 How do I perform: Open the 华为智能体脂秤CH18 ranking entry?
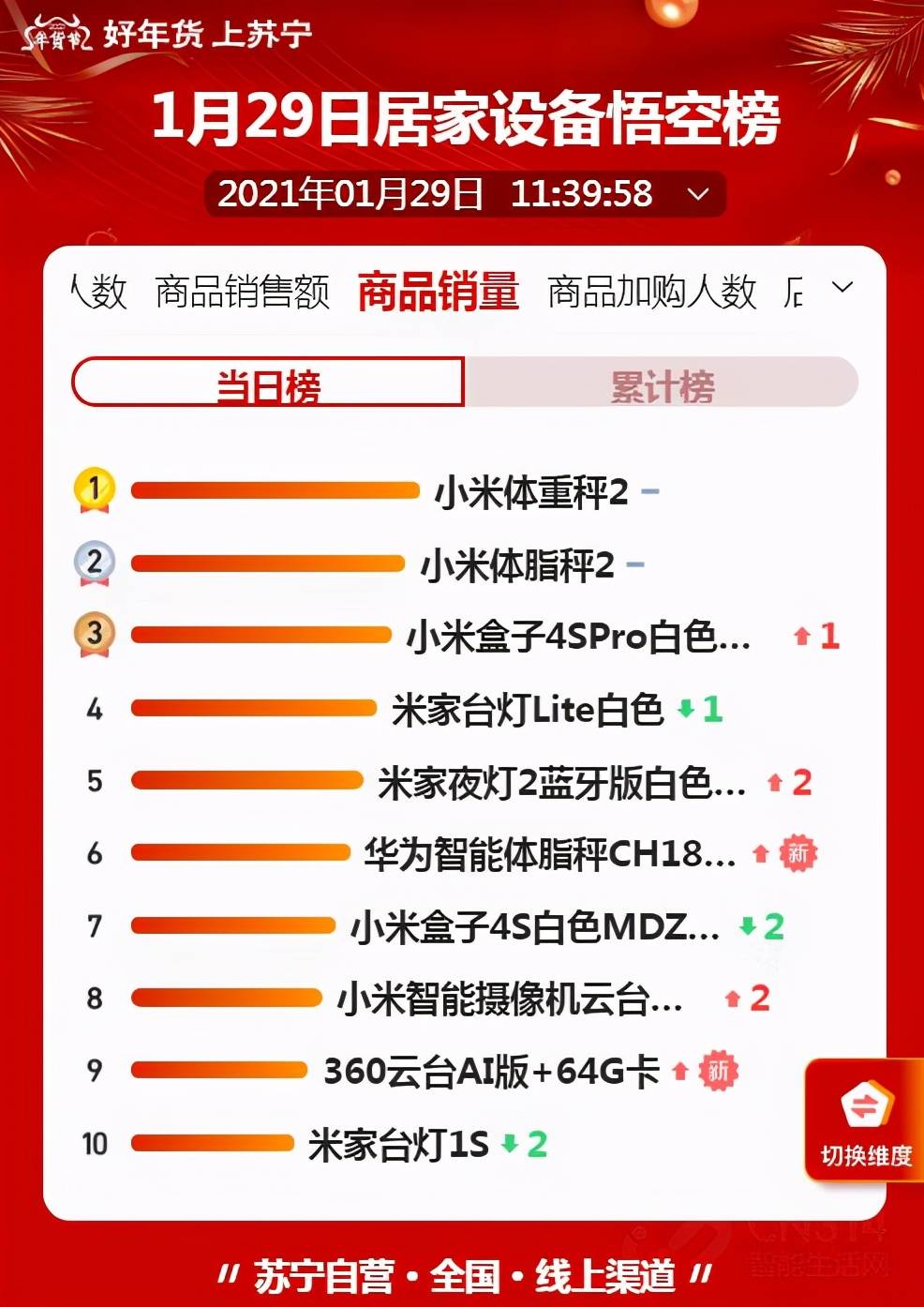tap(549, 854)
